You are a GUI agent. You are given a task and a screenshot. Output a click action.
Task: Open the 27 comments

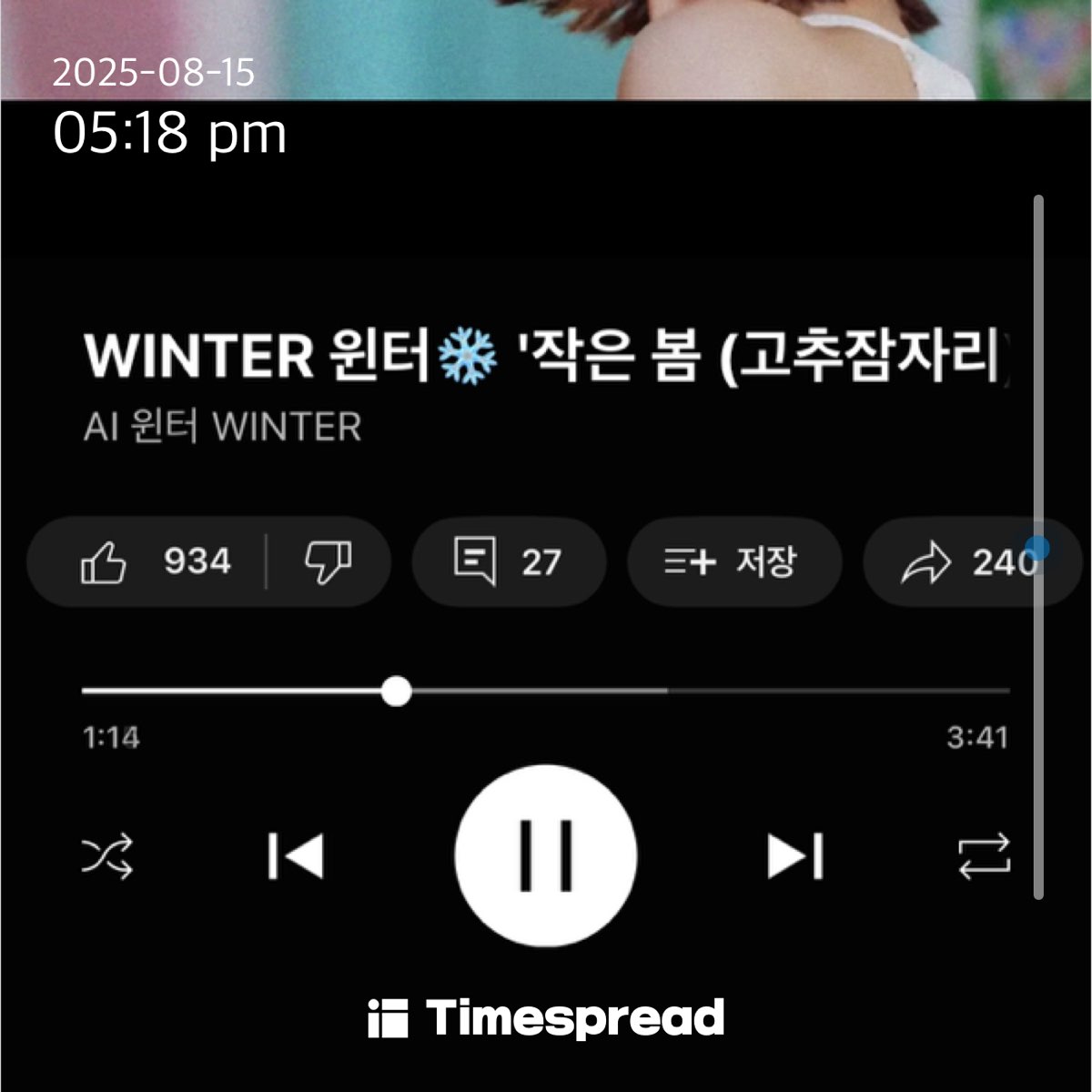pos(508,561)
